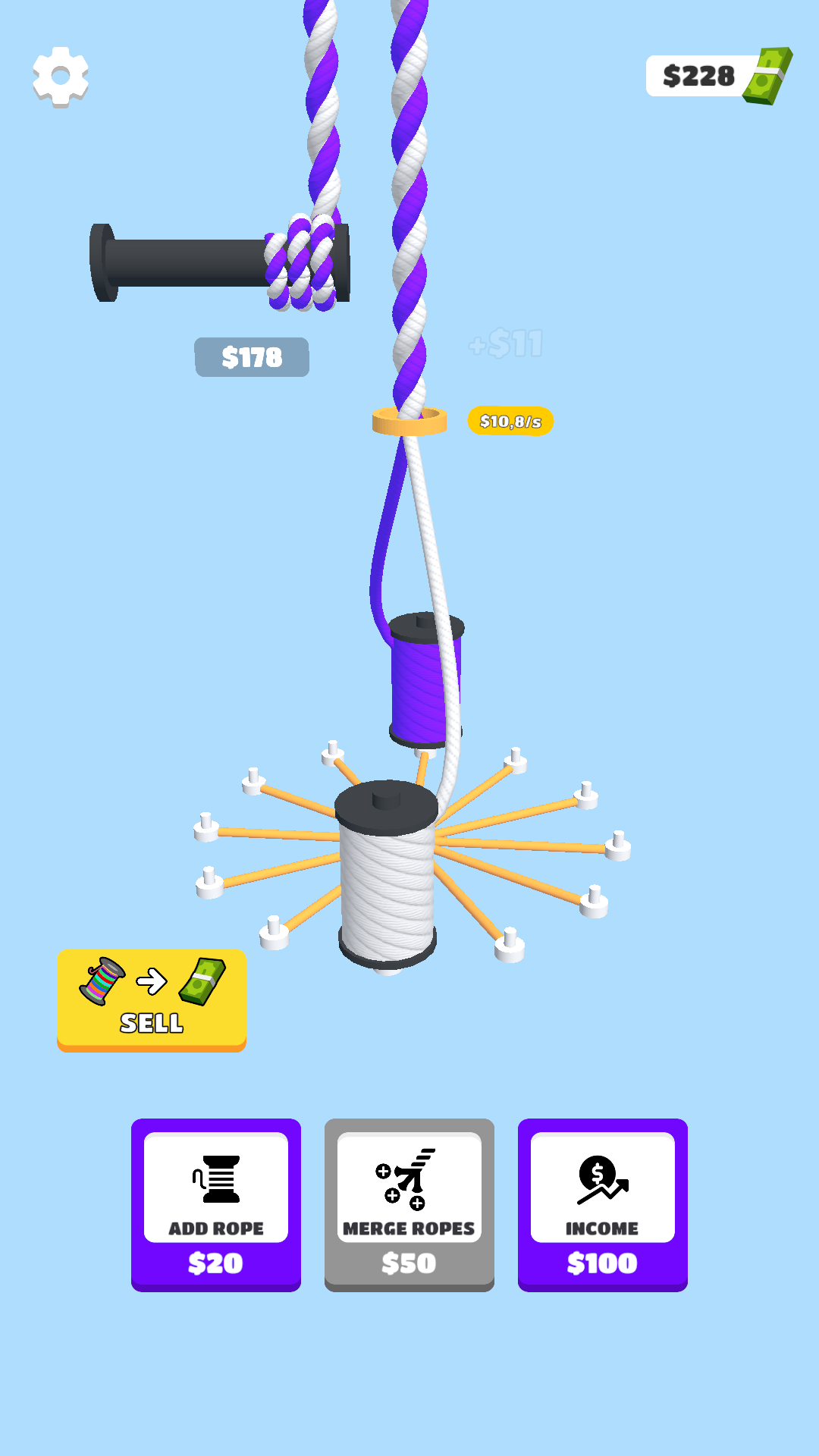Tap the yellow Sell button
Viewport: 819px width, 1456px height.
152,999
